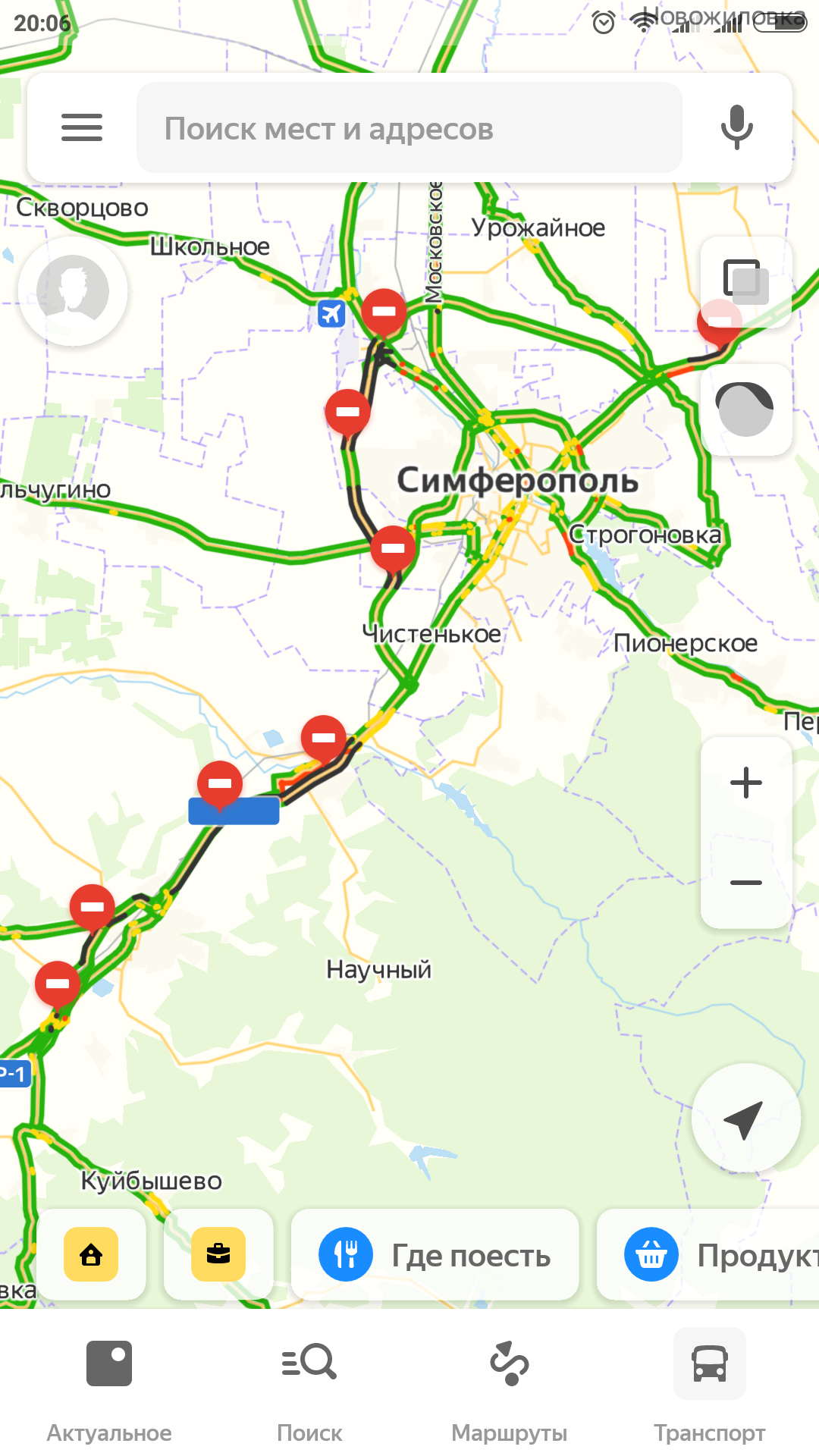Select the Home shortcut chip
This screenshot has height=1456, width=819.
[91, 1254]
